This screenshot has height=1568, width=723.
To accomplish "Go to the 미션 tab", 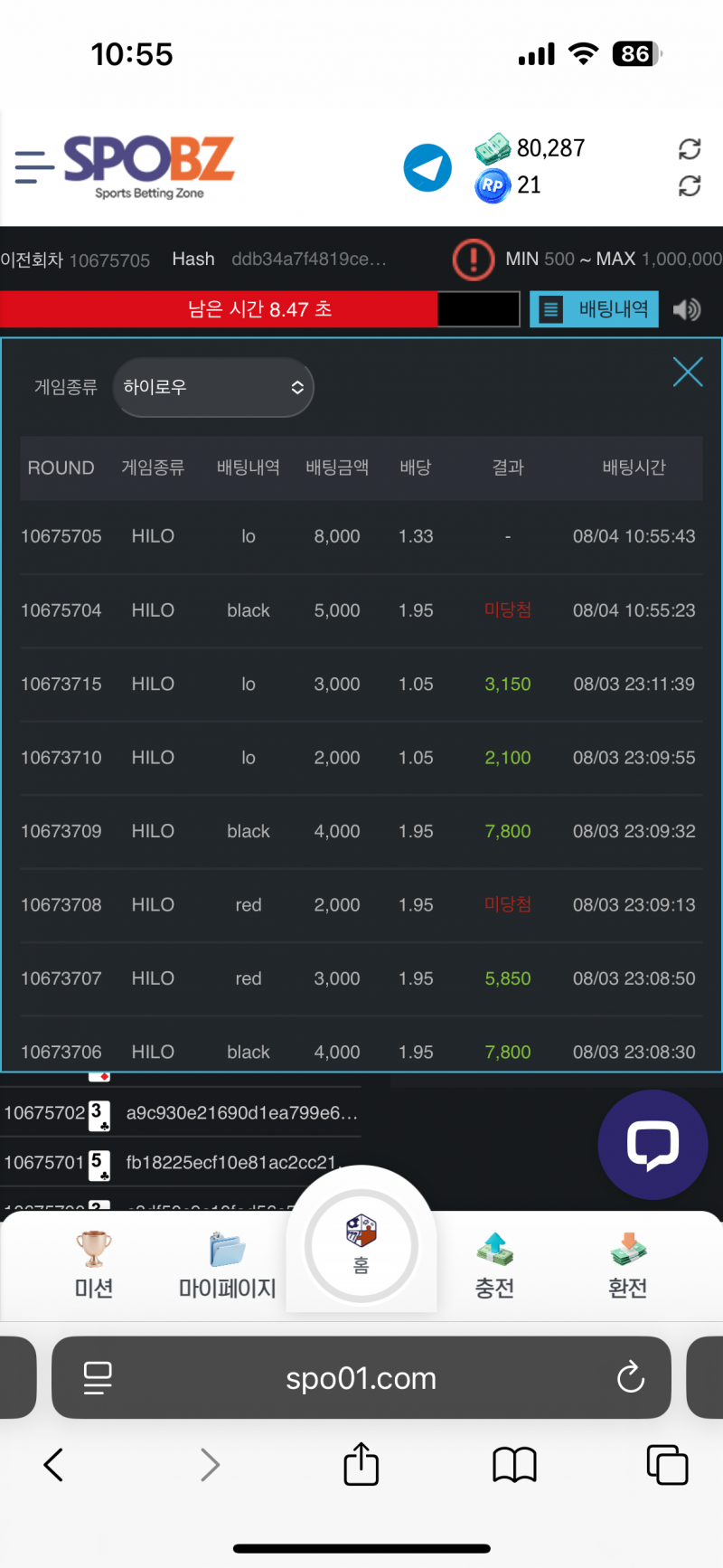I will tap(94, 1266).
